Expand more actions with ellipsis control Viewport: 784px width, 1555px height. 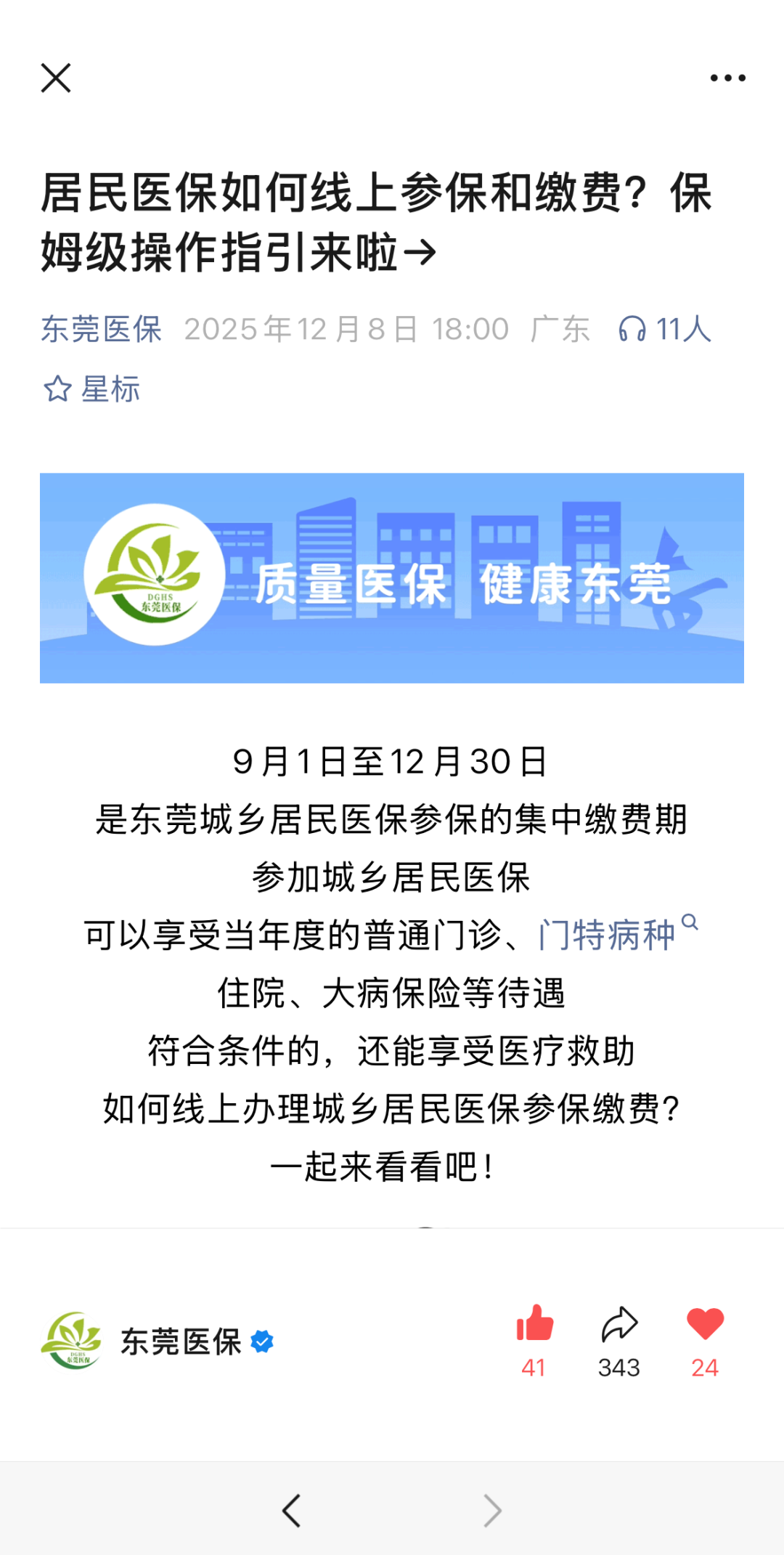[x=727, y=76]
